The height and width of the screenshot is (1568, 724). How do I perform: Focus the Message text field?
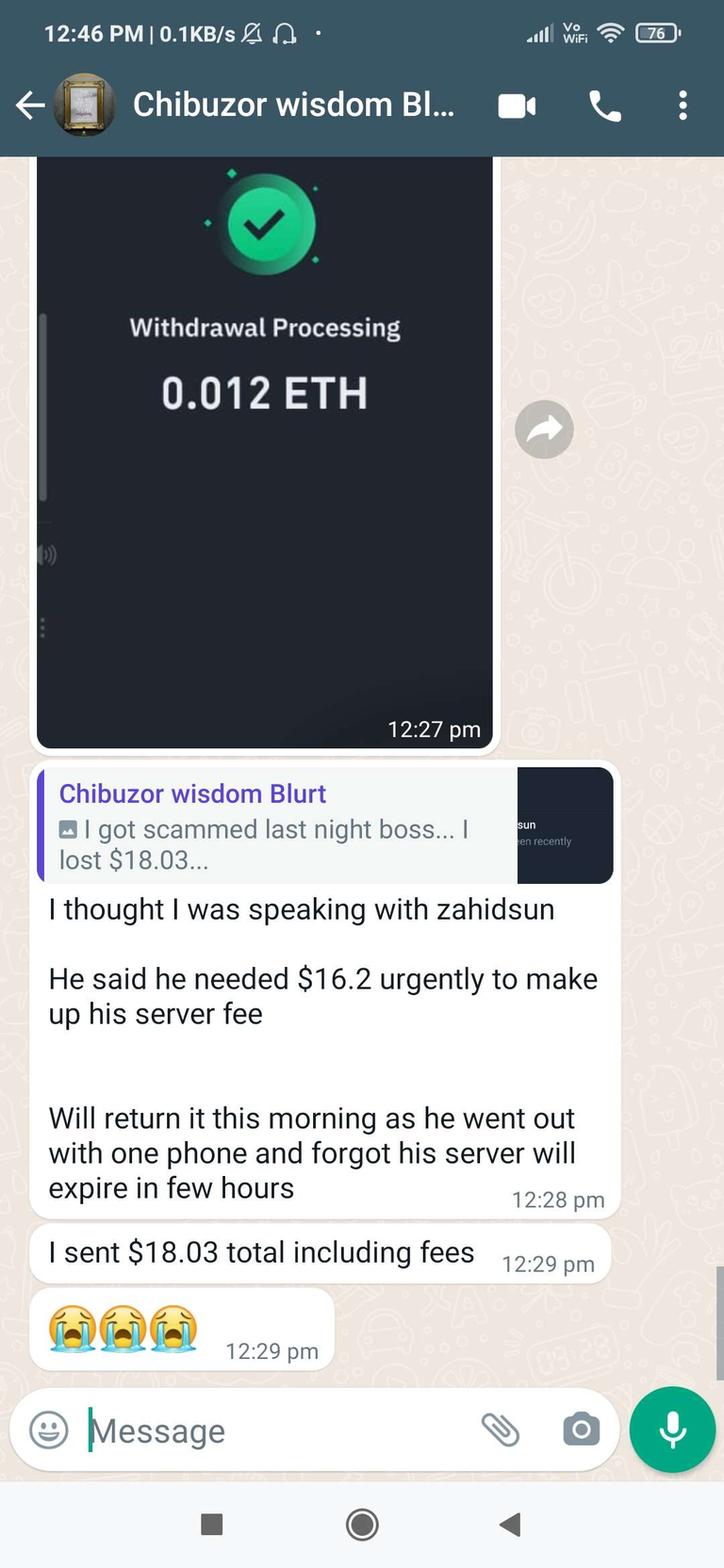[x=278, y=1430]
